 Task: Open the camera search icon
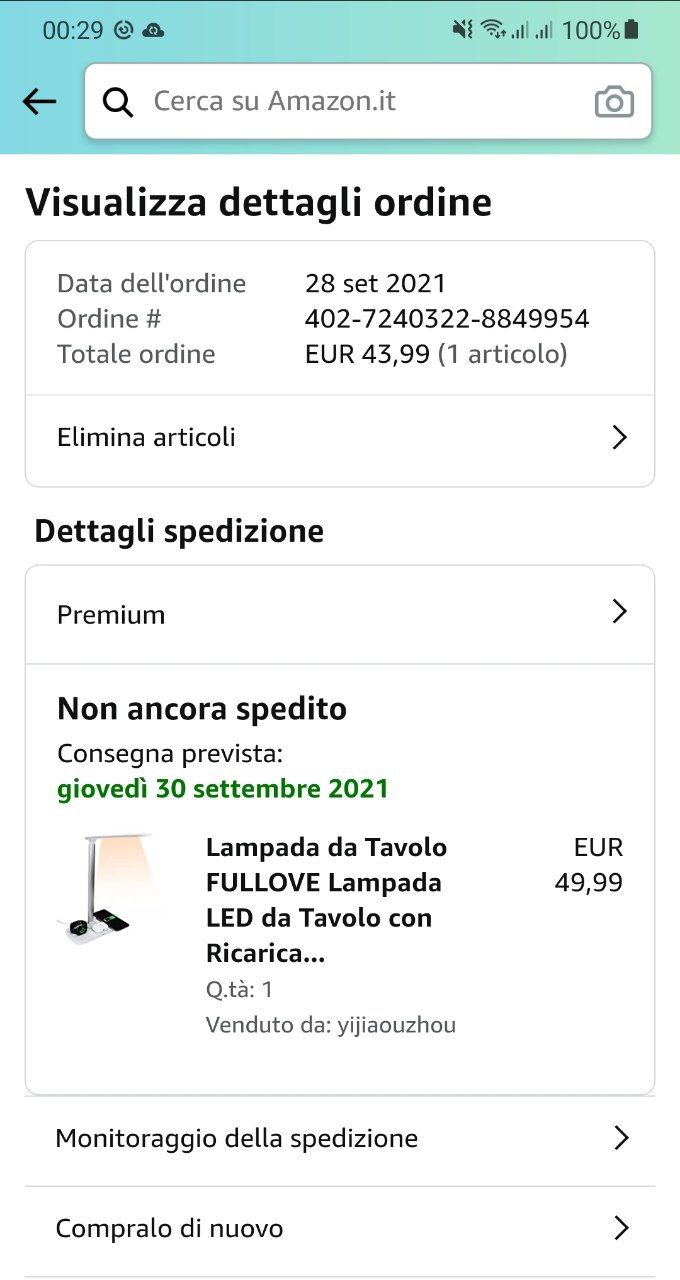[614, 101]
